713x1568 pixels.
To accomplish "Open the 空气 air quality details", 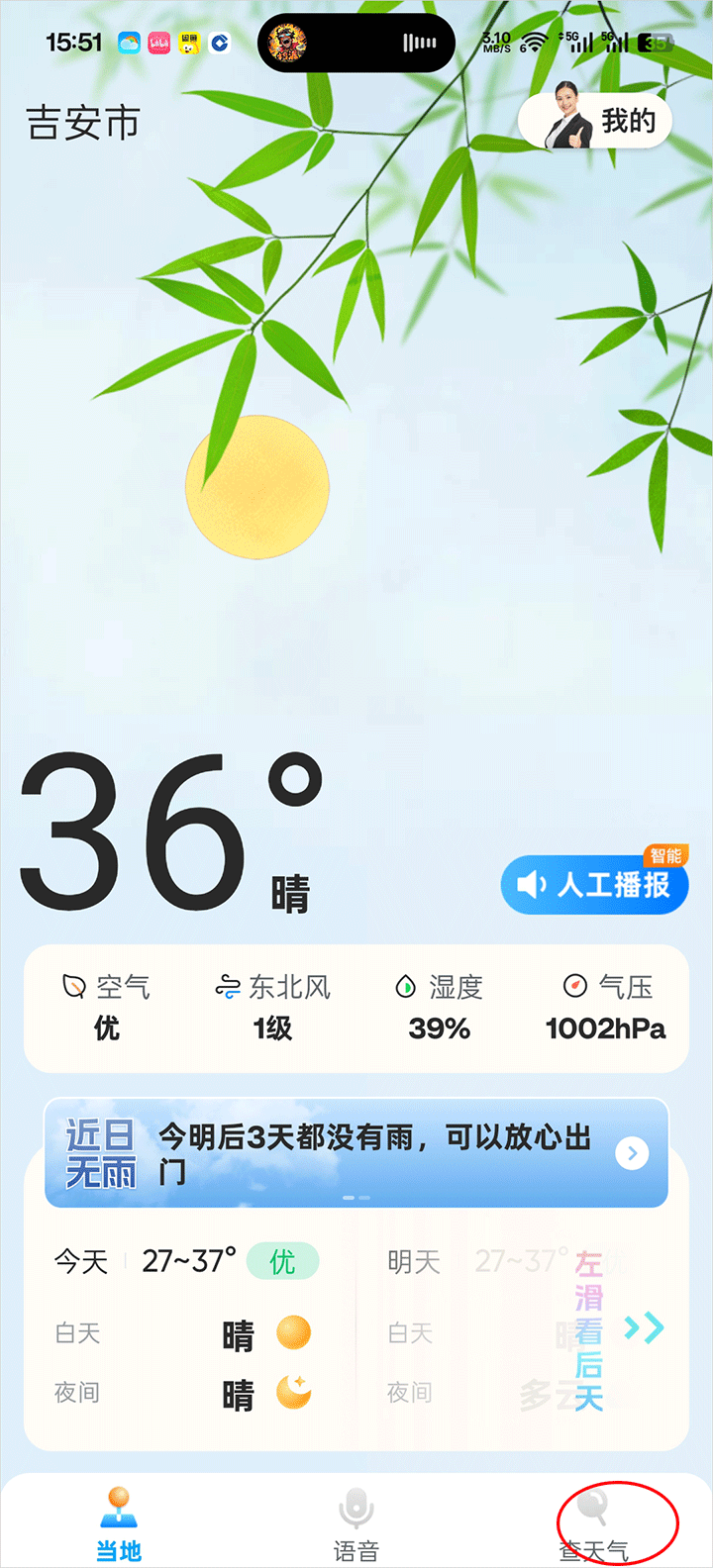I will [107, 1008].
